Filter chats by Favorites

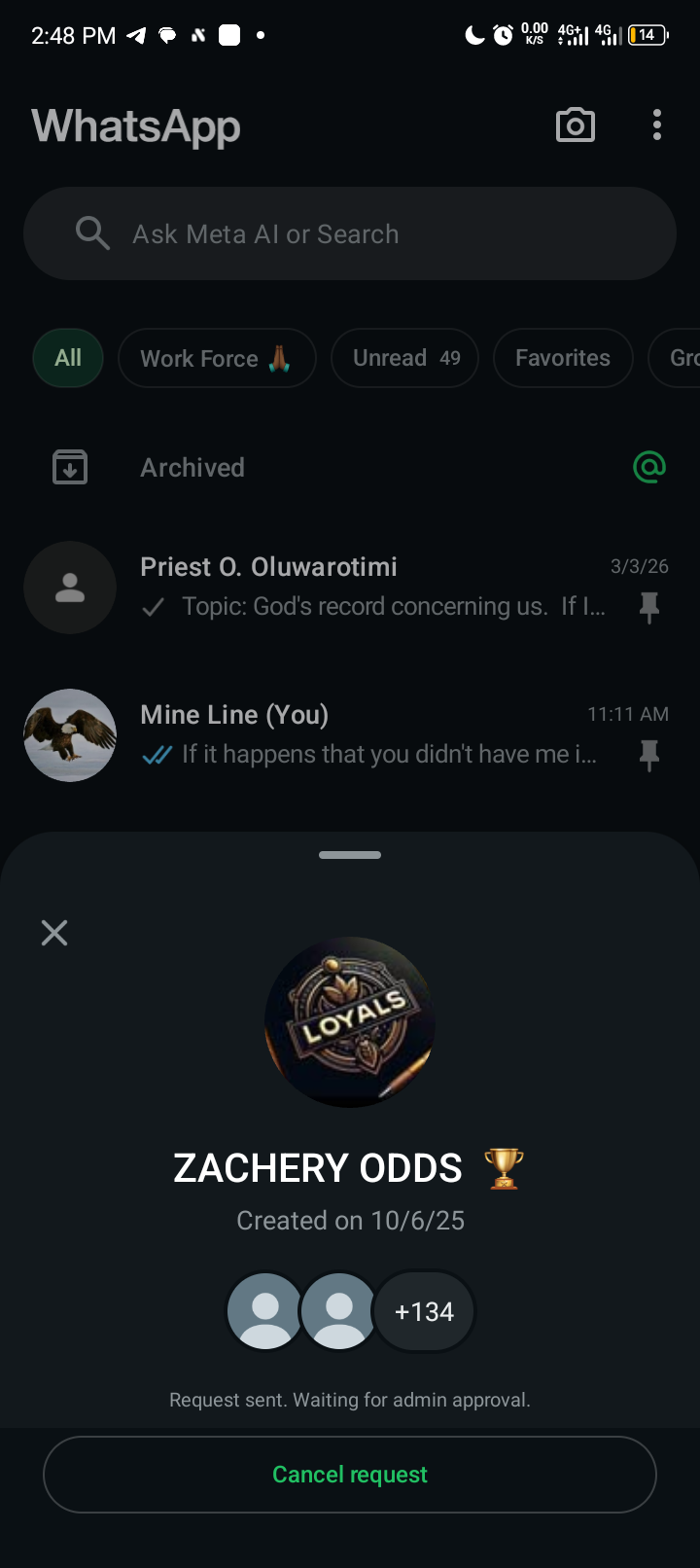click(563, 358)
